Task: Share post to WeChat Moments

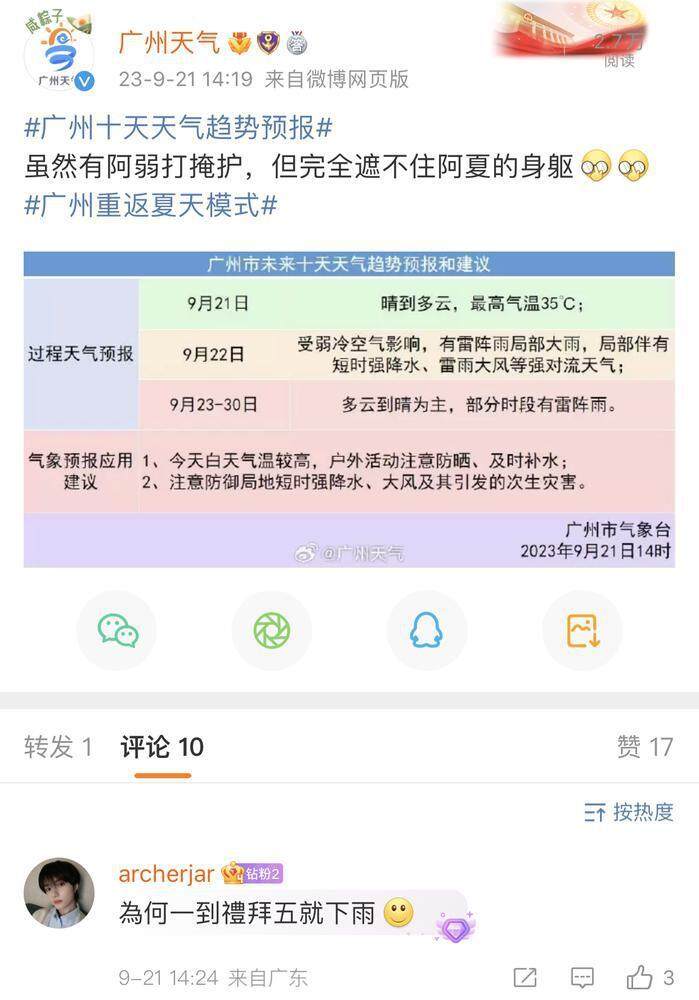Action: click(271, 631)
